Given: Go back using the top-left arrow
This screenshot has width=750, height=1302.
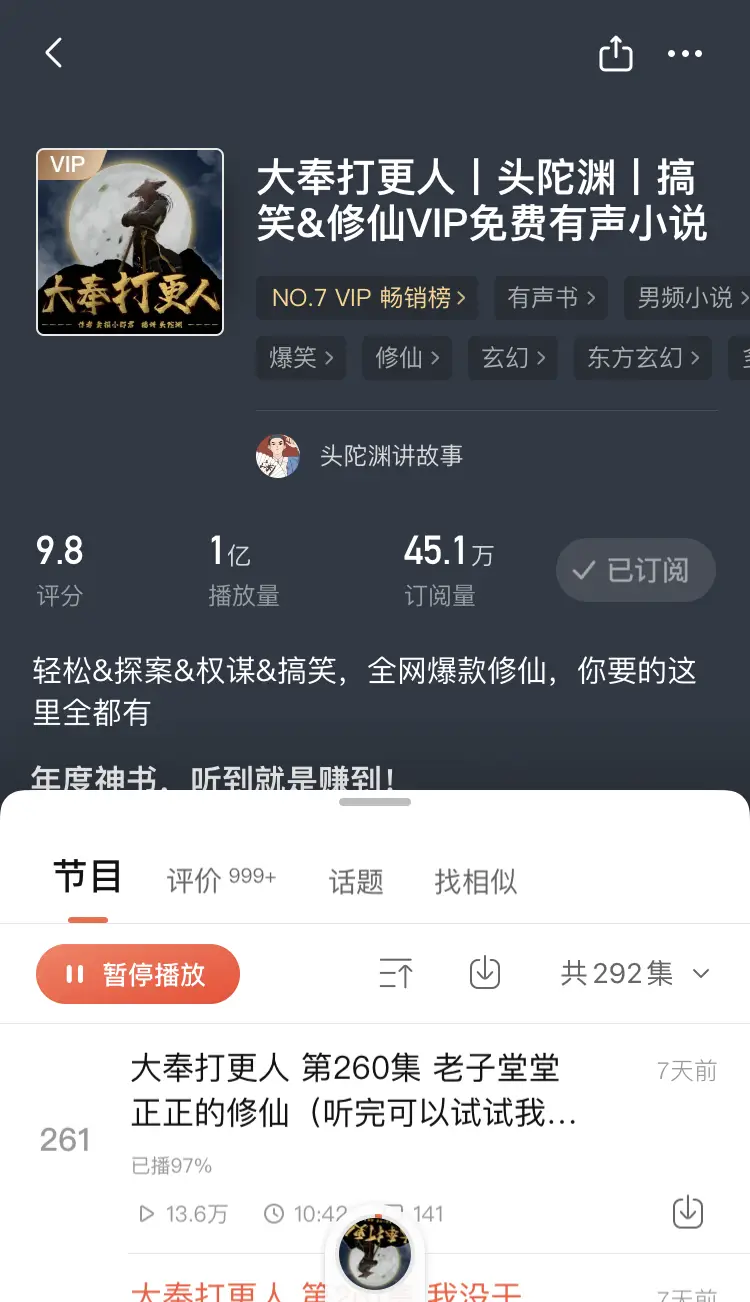Looking at the screenshot, I should pos(54,53).
